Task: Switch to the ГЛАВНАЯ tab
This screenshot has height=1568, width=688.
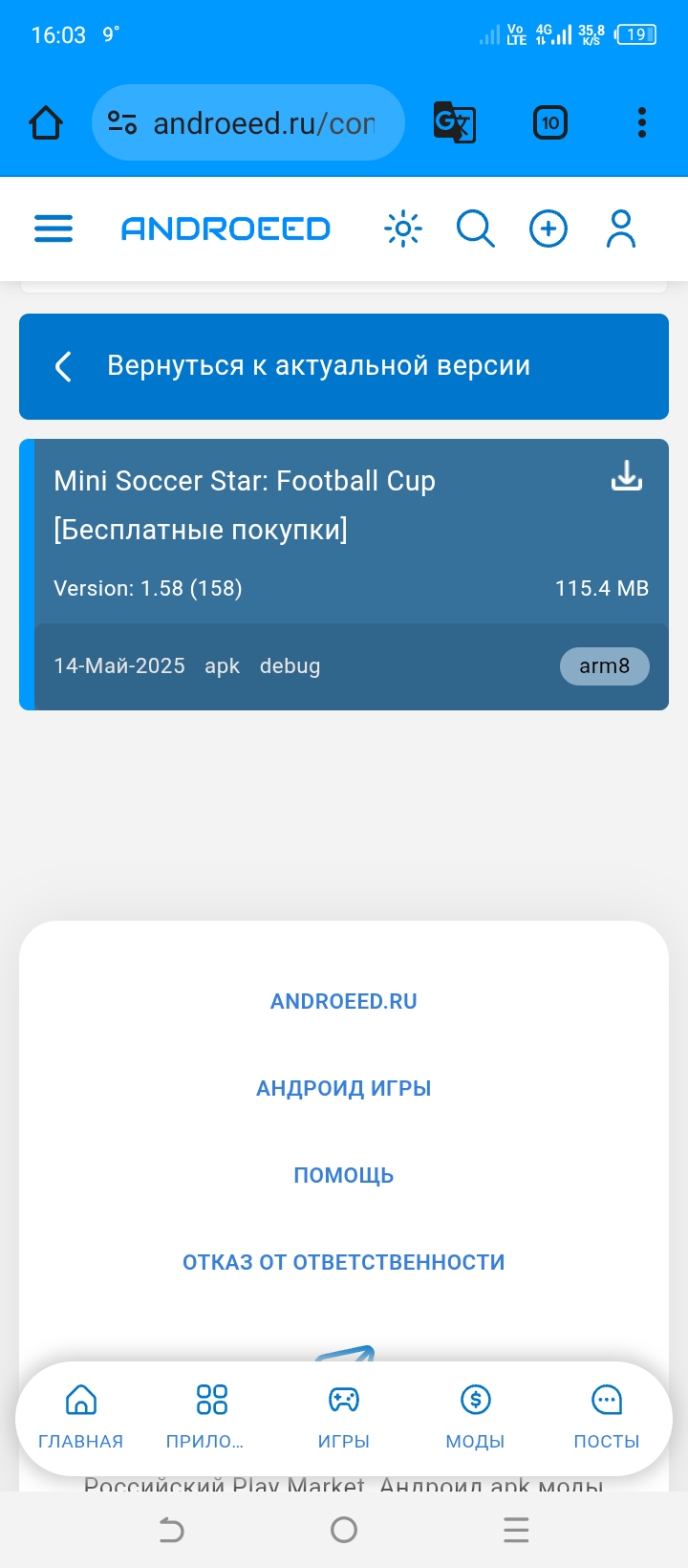Action: point(81,1417)
